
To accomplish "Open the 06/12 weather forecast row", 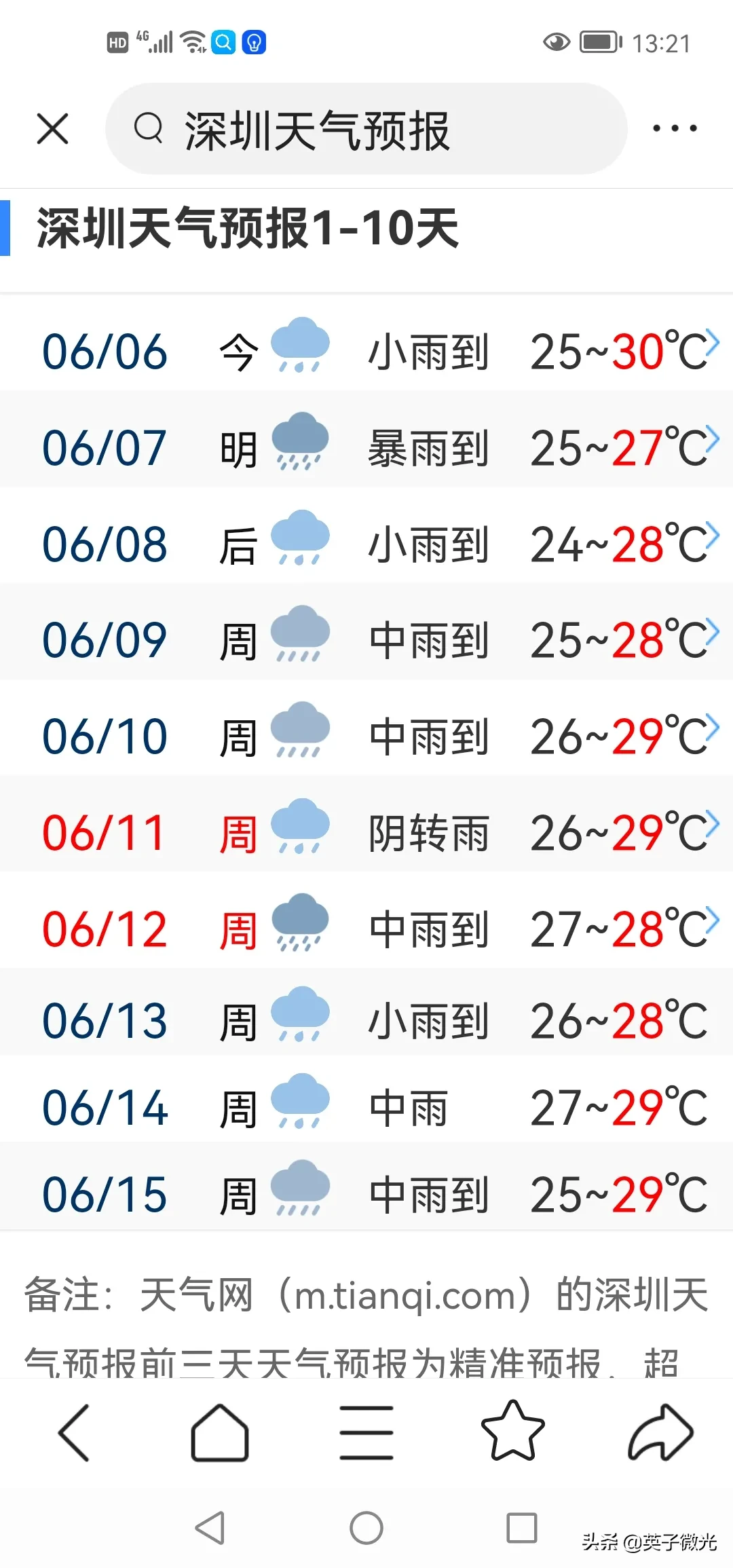I will pos(366,929).
